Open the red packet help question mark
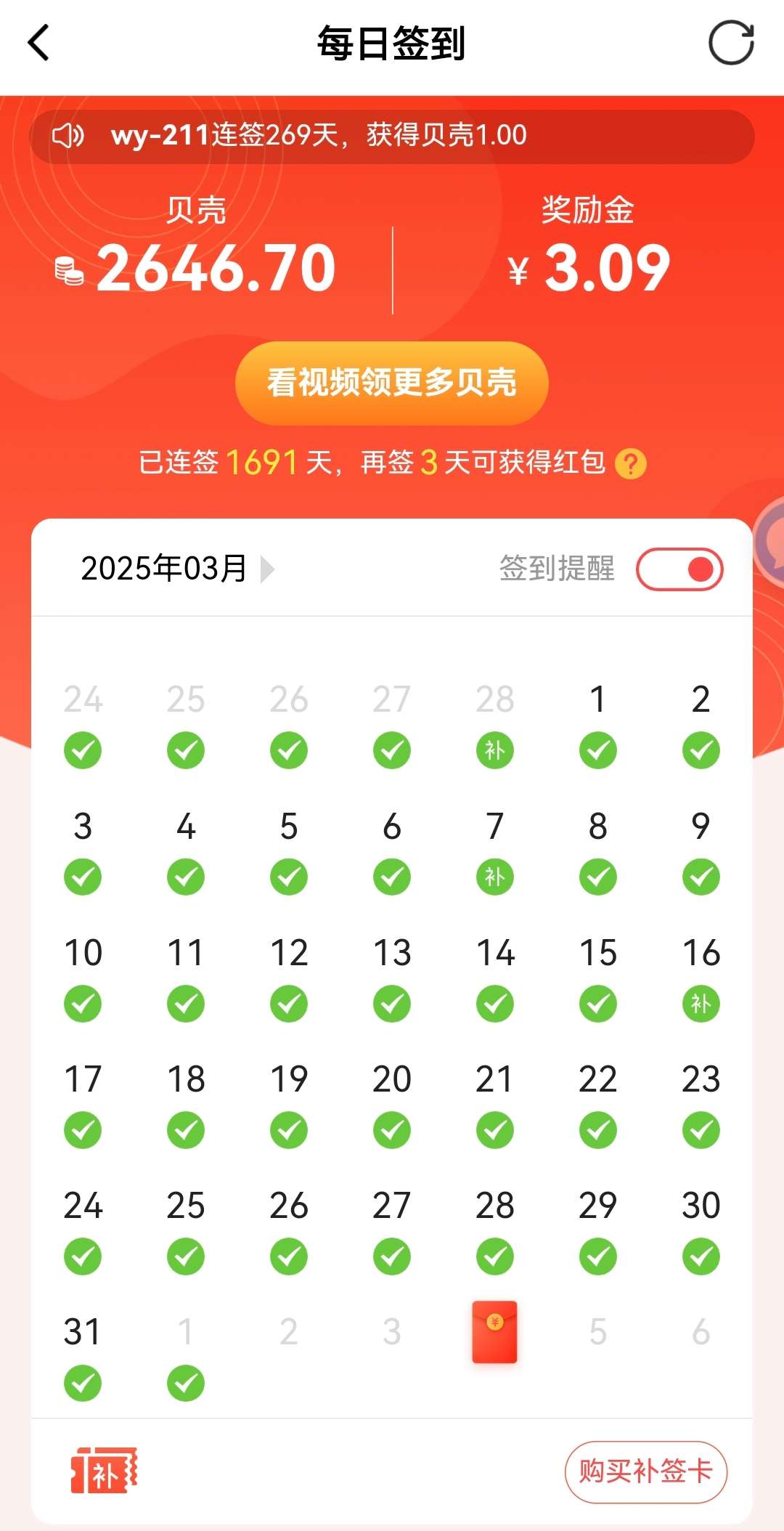Viewport: 784px width, 1531px height. coord(630,463)
